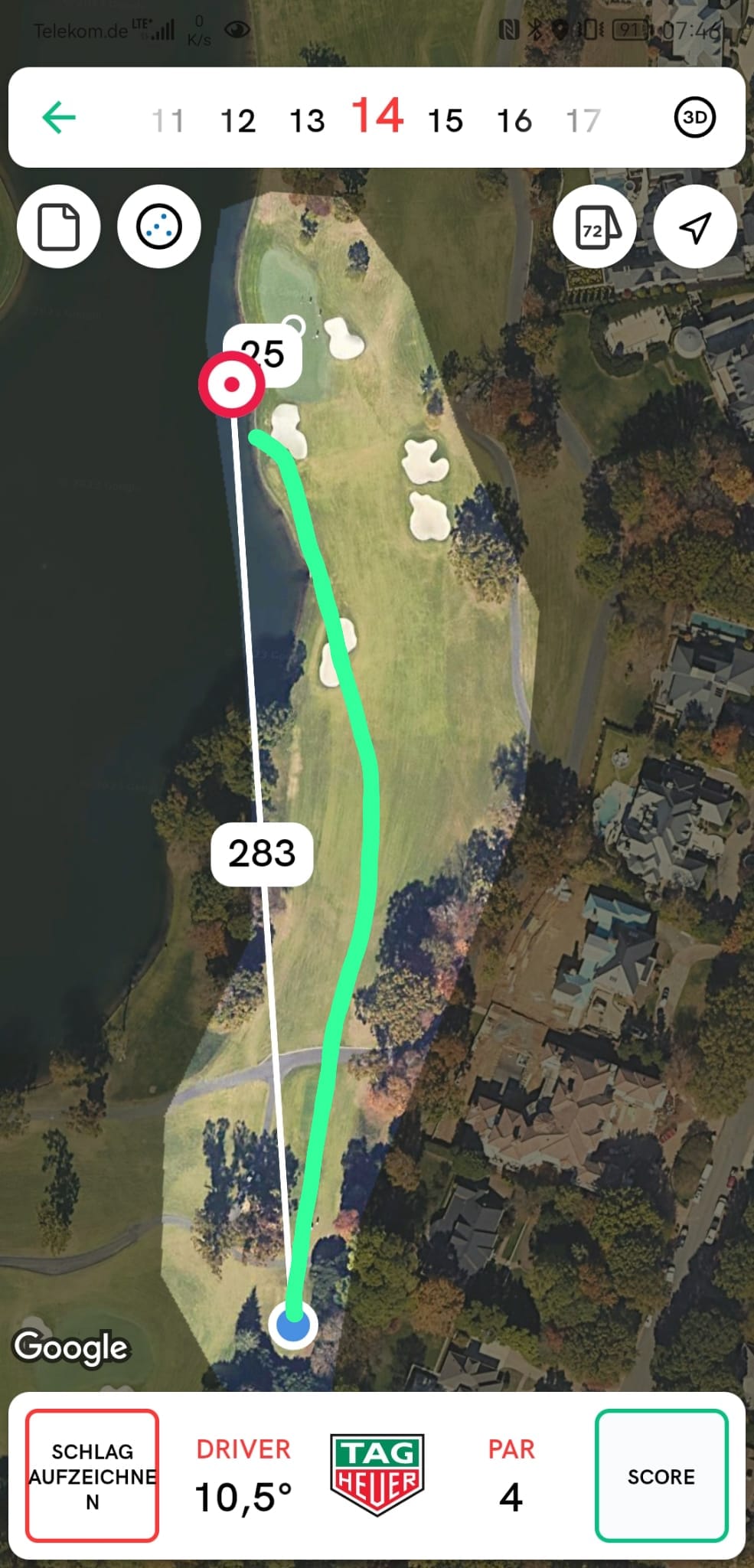754x1568 pixels.
Task: Go to hole 16
Action: point(514,121)
